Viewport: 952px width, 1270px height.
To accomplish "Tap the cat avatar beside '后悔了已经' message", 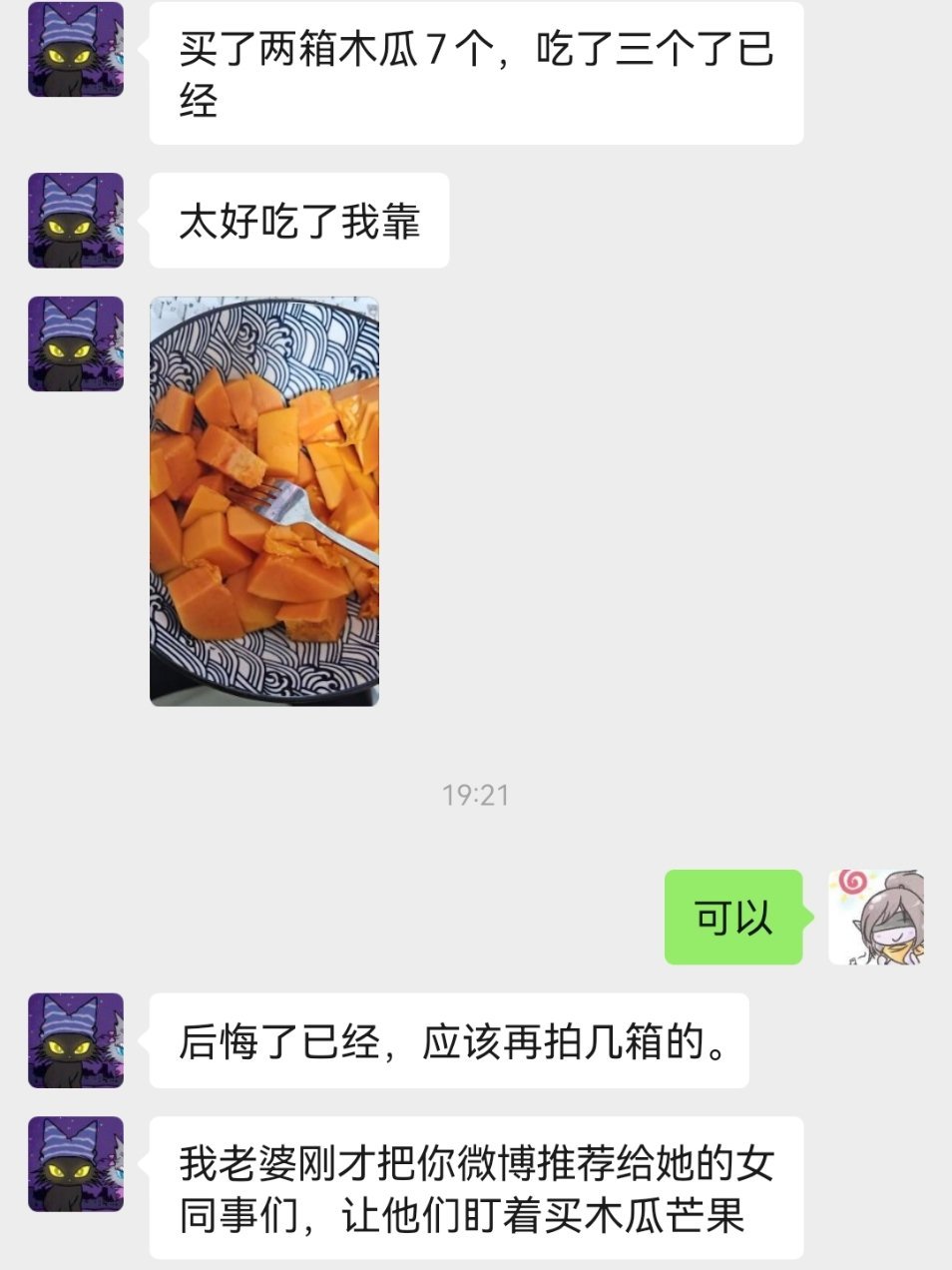I will (x=75, y=1038).
